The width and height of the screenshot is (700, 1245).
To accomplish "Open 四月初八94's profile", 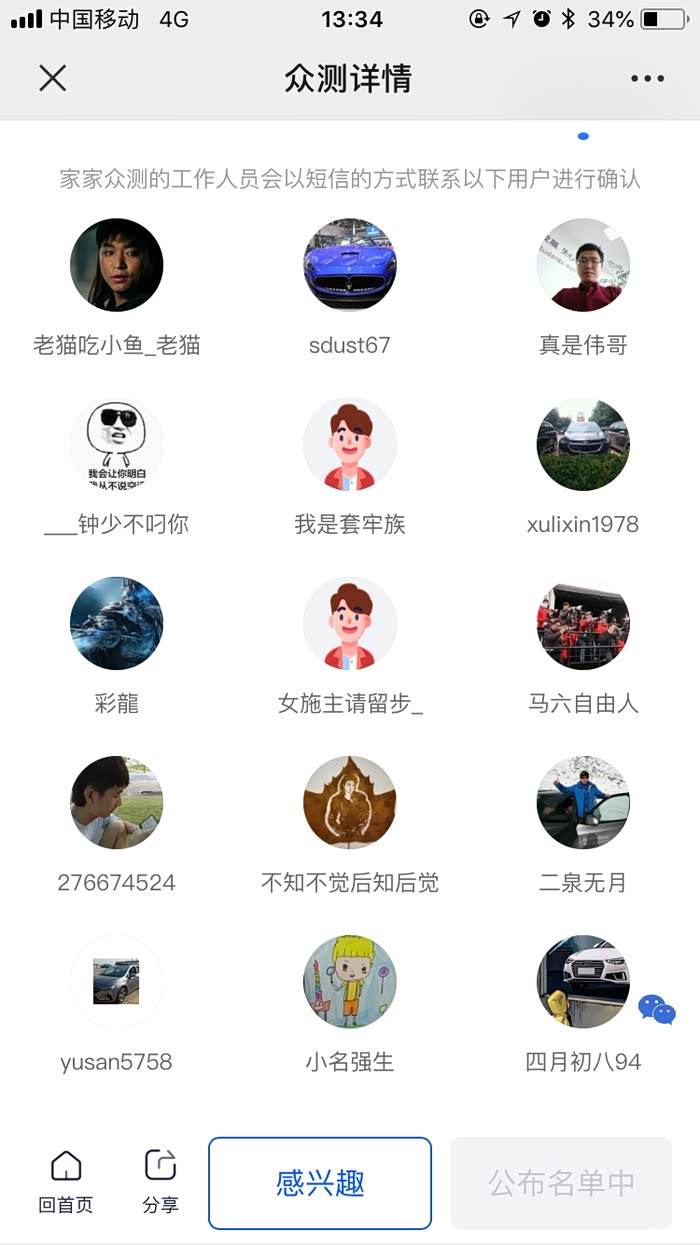I will click(x=583, y=981).
